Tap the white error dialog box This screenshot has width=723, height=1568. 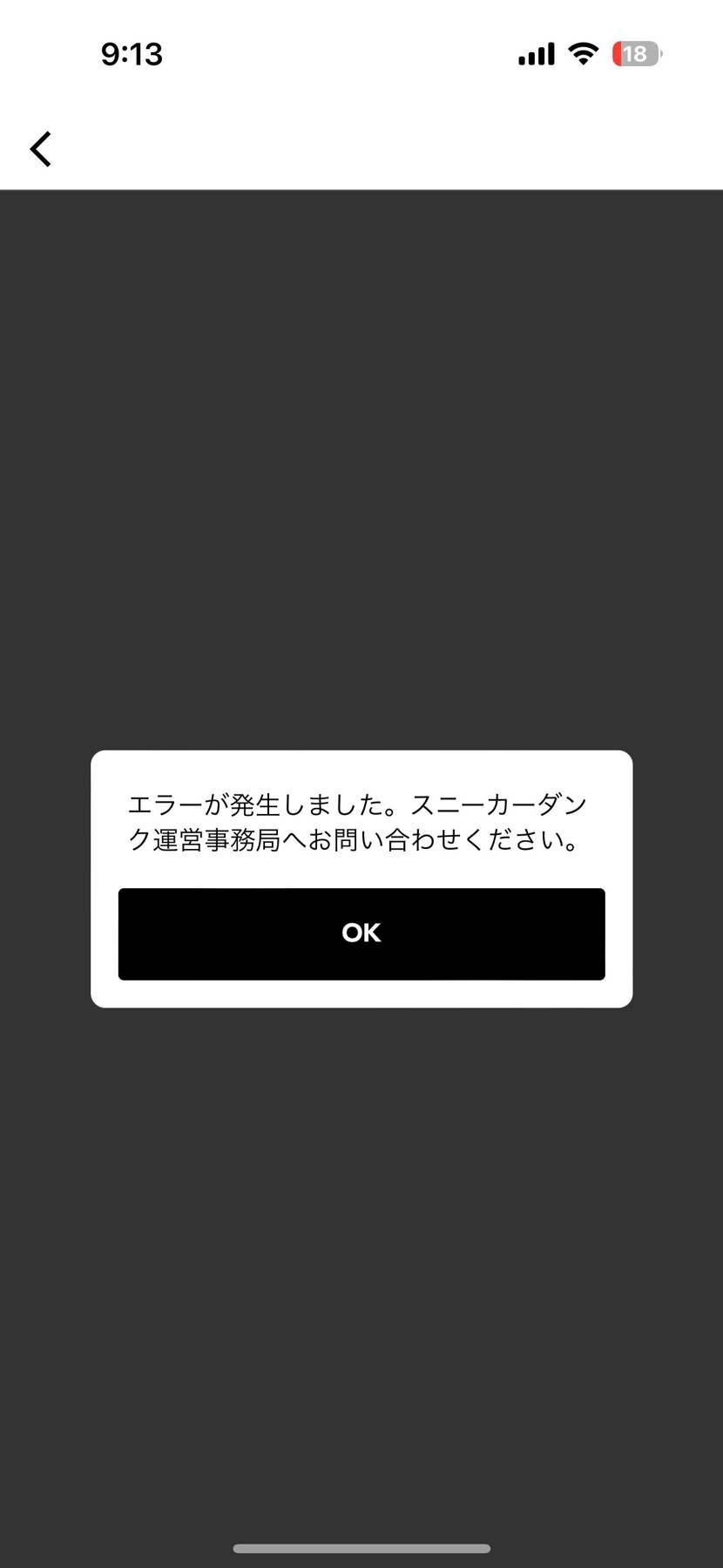coord(361,876)
